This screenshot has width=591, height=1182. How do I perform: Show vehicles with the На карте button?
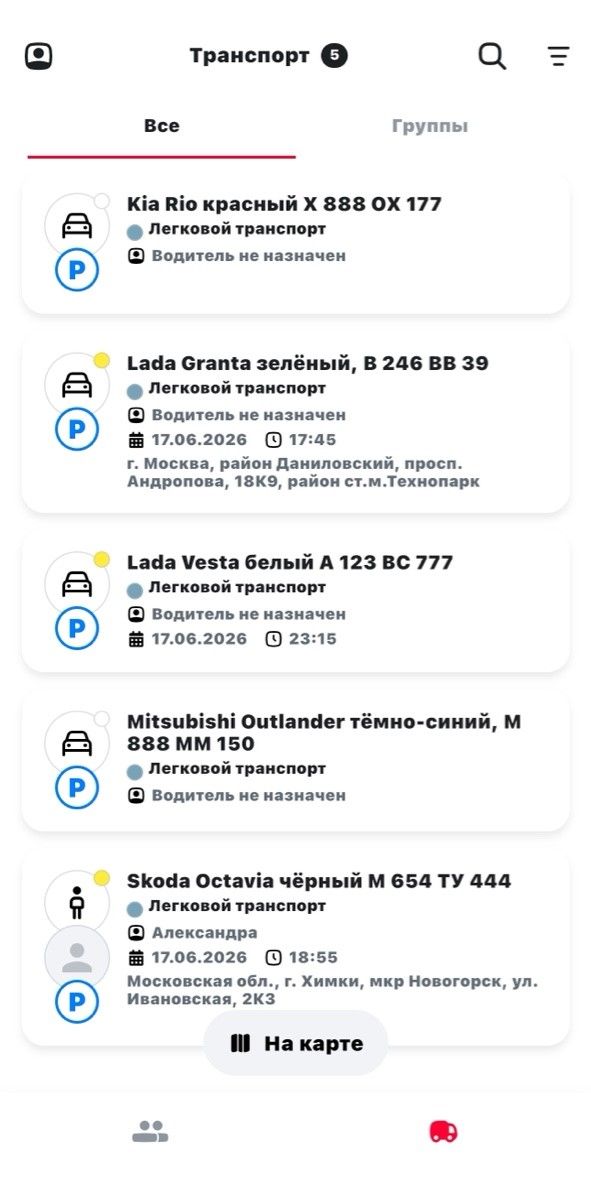click(296, 1043)
